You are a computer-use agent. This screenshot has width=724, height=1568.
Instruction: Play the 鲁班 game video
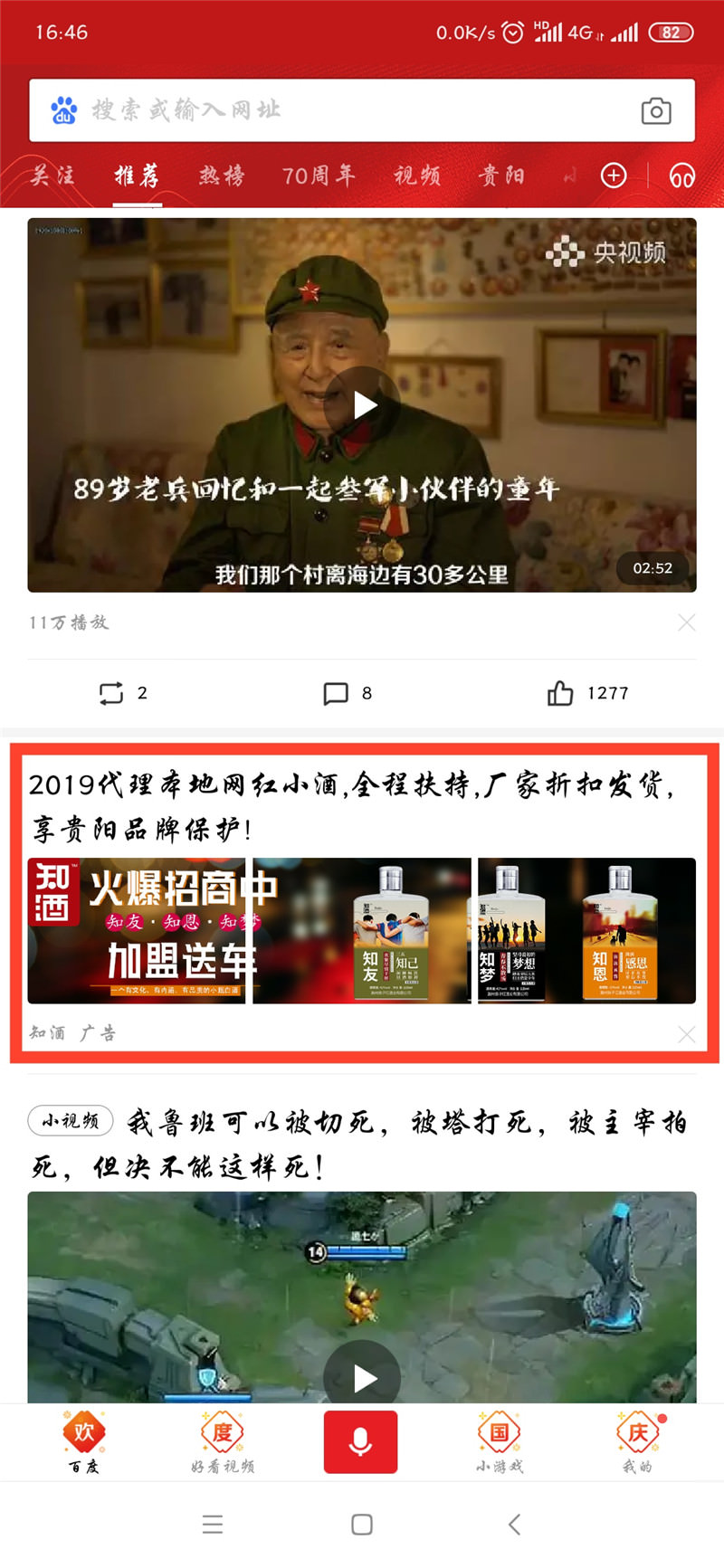[x=363, y=1377]
